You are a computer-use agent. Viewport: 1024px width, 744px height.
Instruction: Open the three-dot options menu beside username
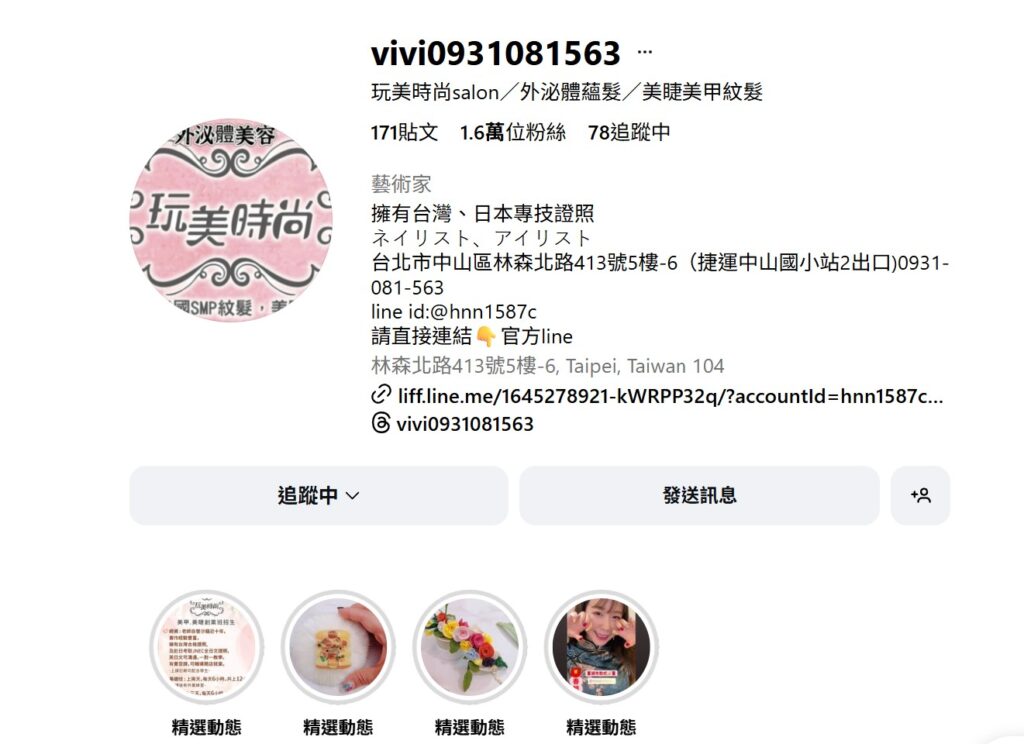(645, 52)
